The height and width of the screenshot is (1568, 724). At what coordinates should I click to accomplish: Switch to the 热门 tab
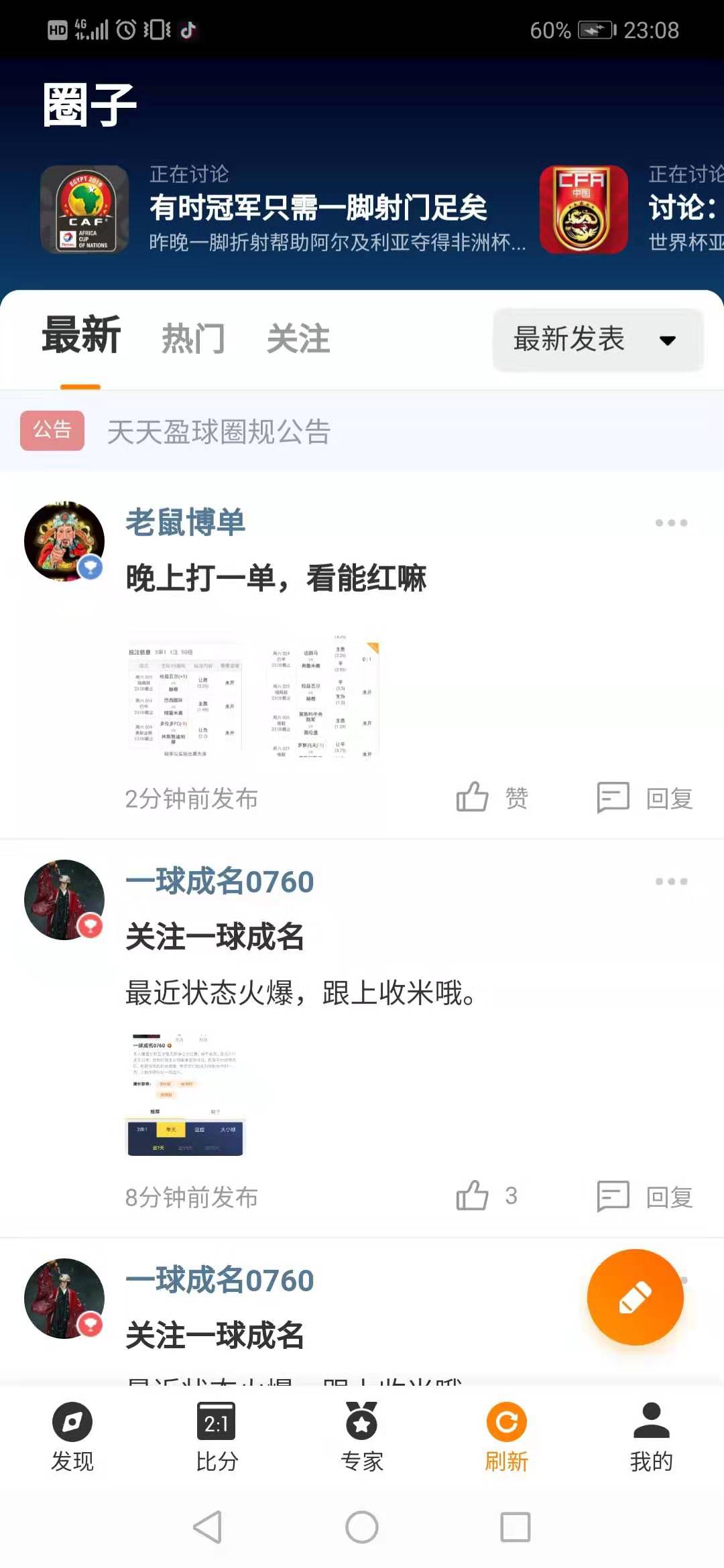click(193, 338)
